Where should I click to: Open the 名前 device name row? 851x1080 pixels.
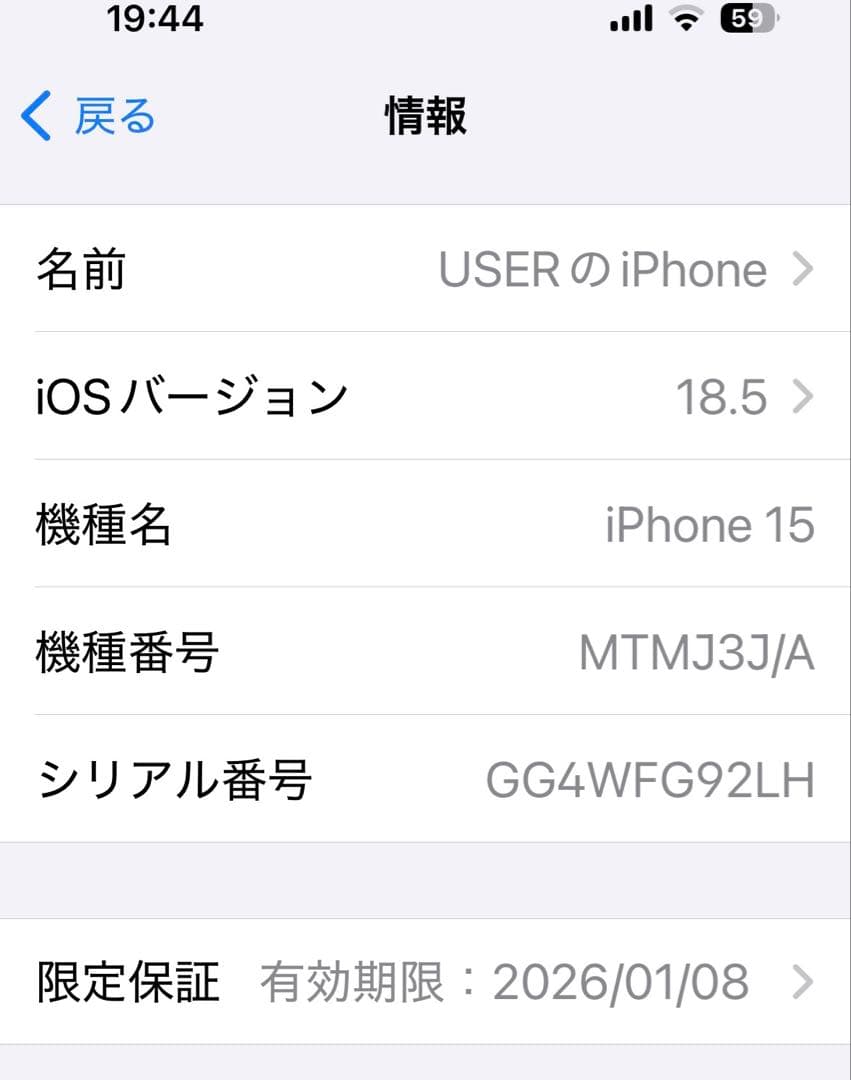pyautogui.click(x=425, y=270)
